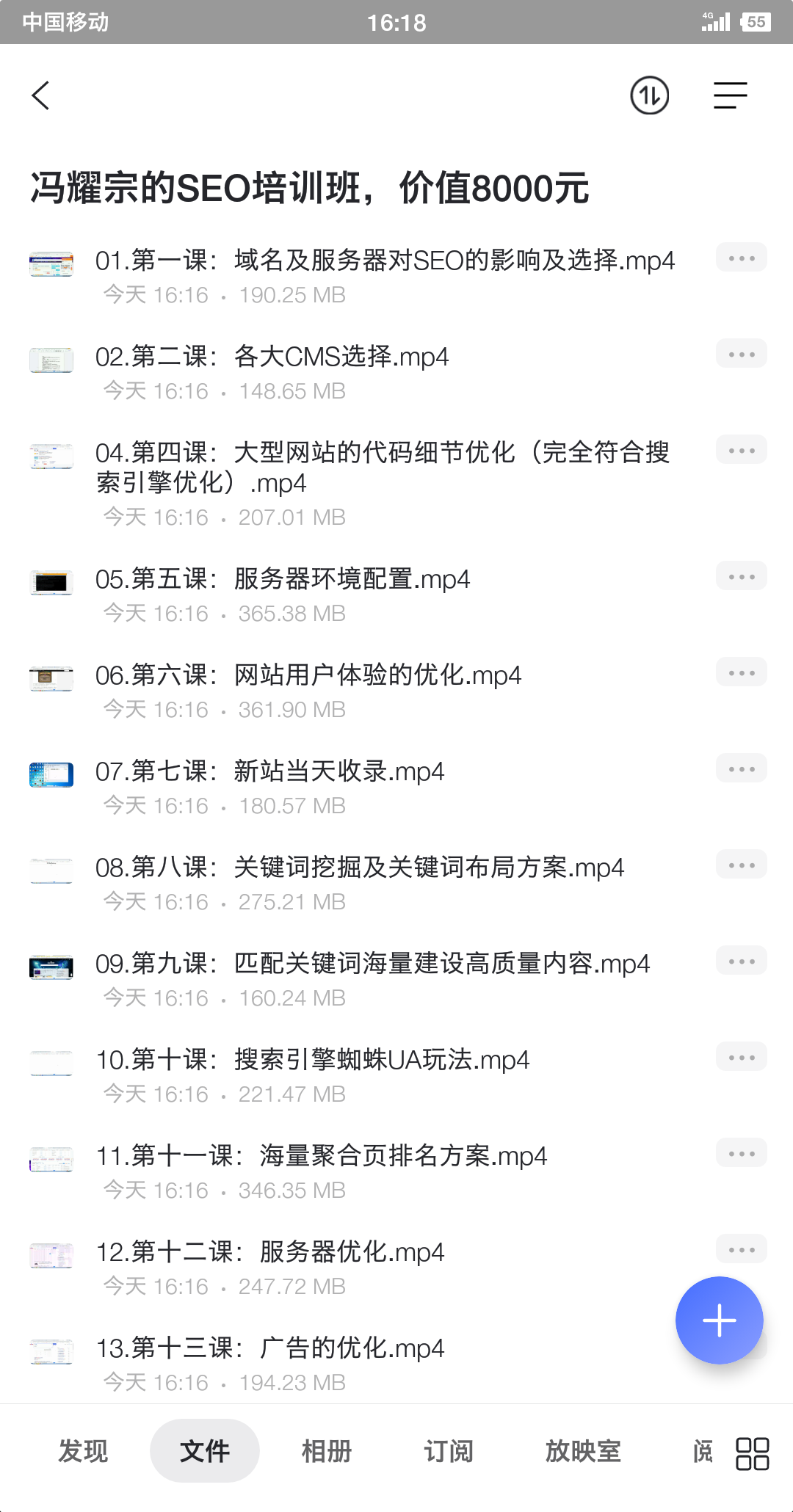Open 08.第八课 关键词挖掘及关键词布局方案.mp4
The image size is (793, 1512).
(360, 868)
